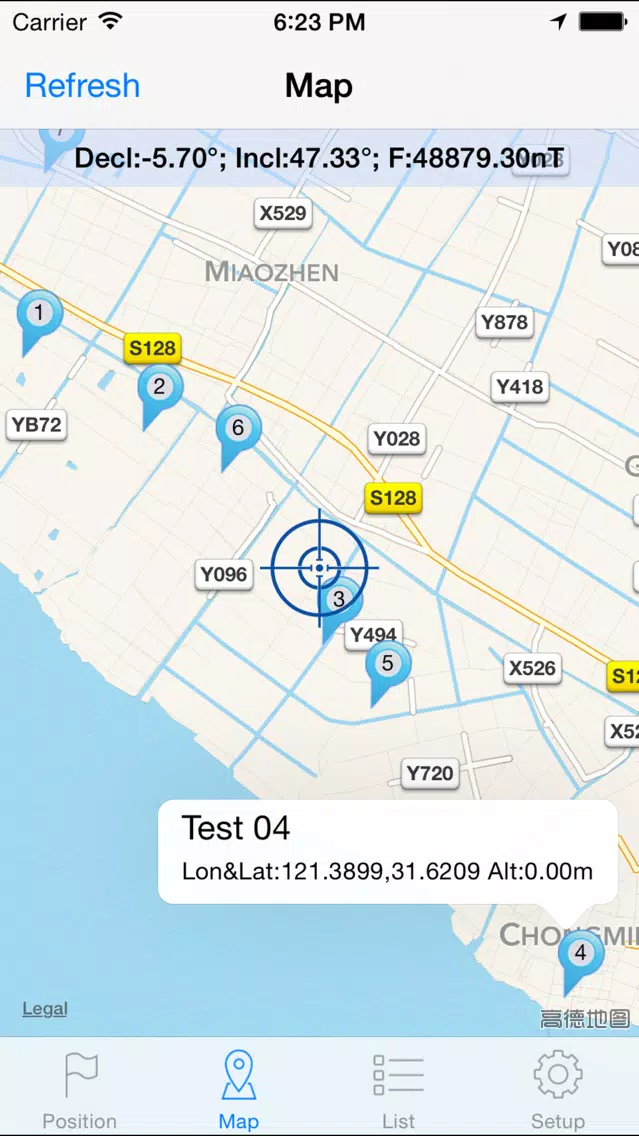Viewport: 639px width, 1136px height.
Task: Select map pin number 2
Action: 160,393
